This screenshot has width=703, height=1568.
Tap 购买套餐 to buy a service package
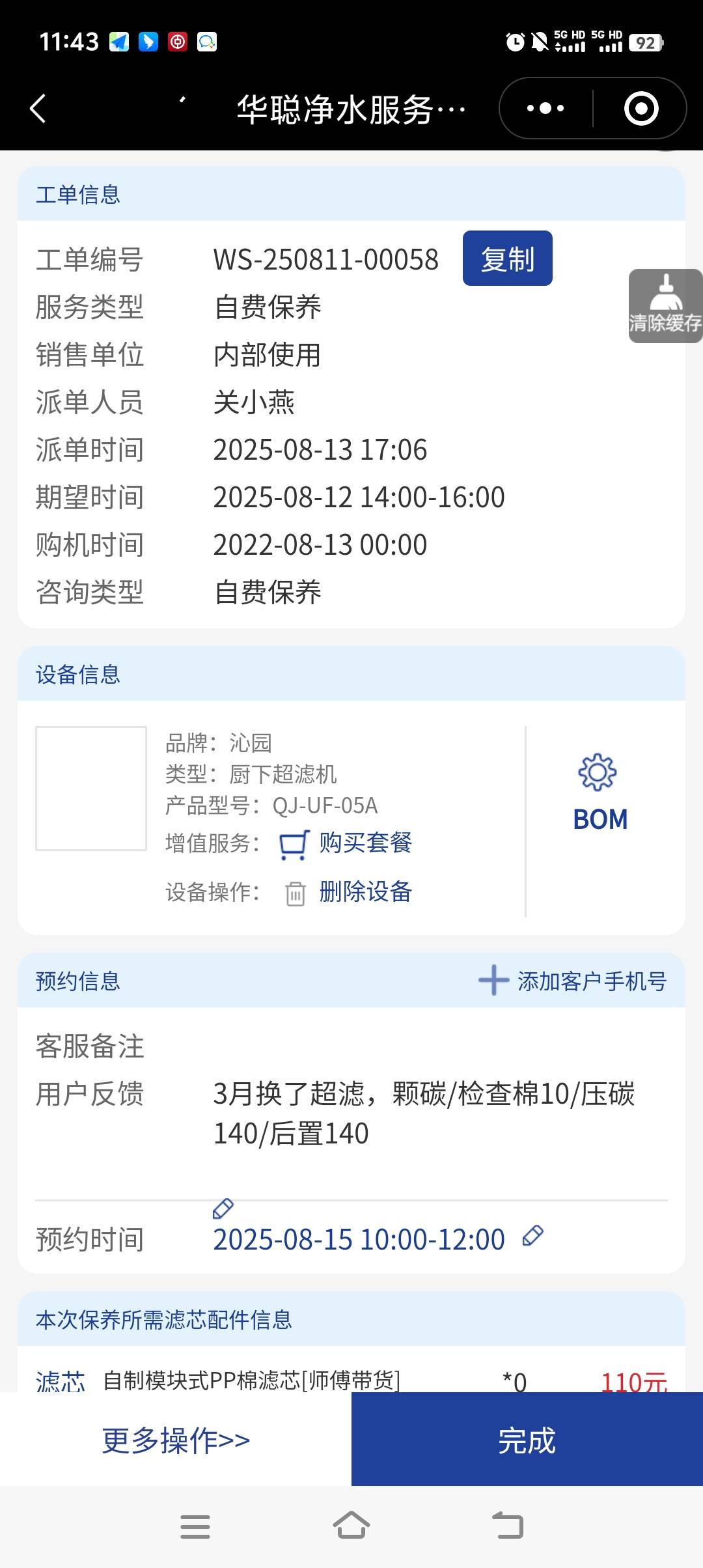point(365,843)
